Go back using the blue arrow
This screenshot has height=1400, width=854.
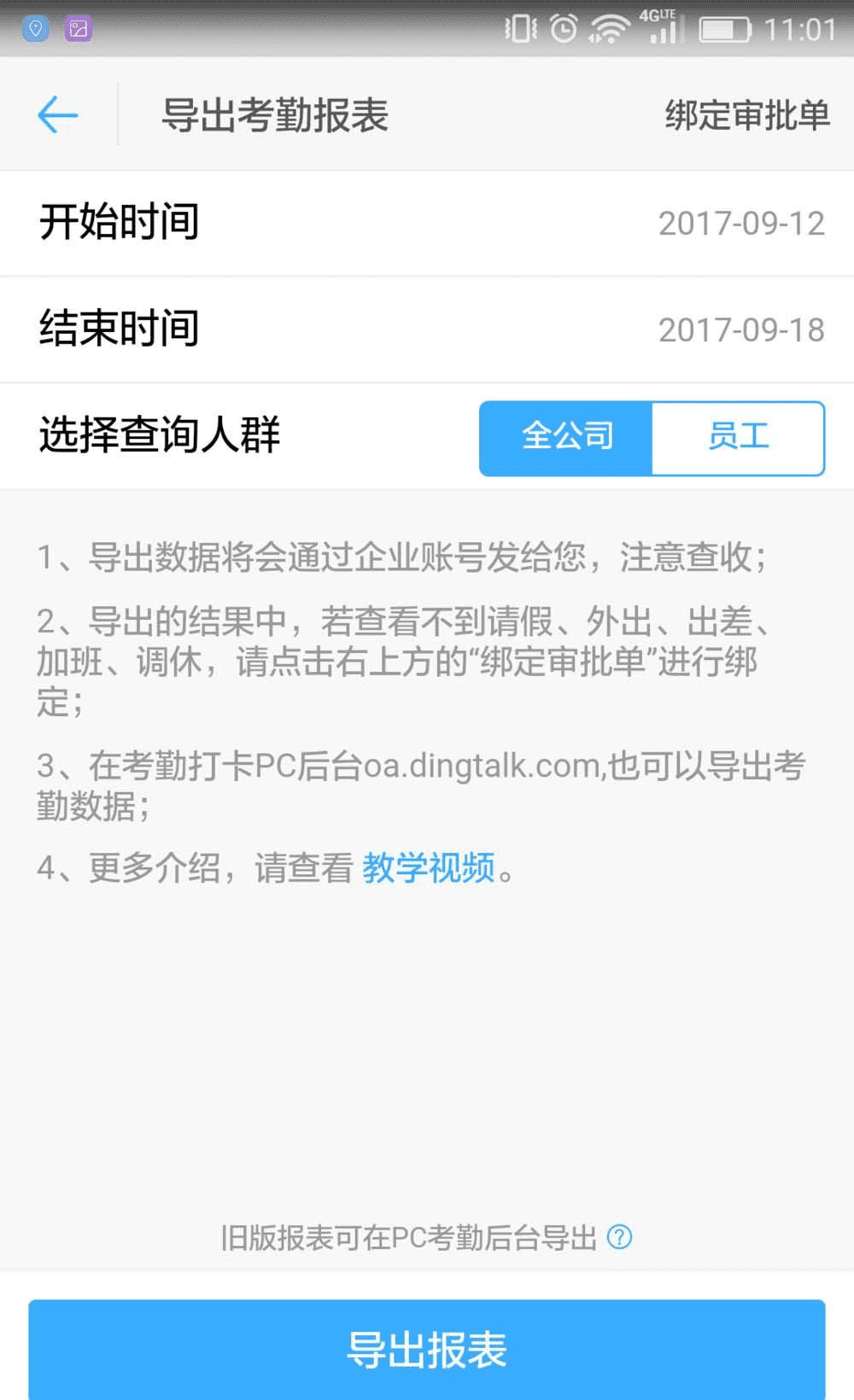[x=58, y=115]
